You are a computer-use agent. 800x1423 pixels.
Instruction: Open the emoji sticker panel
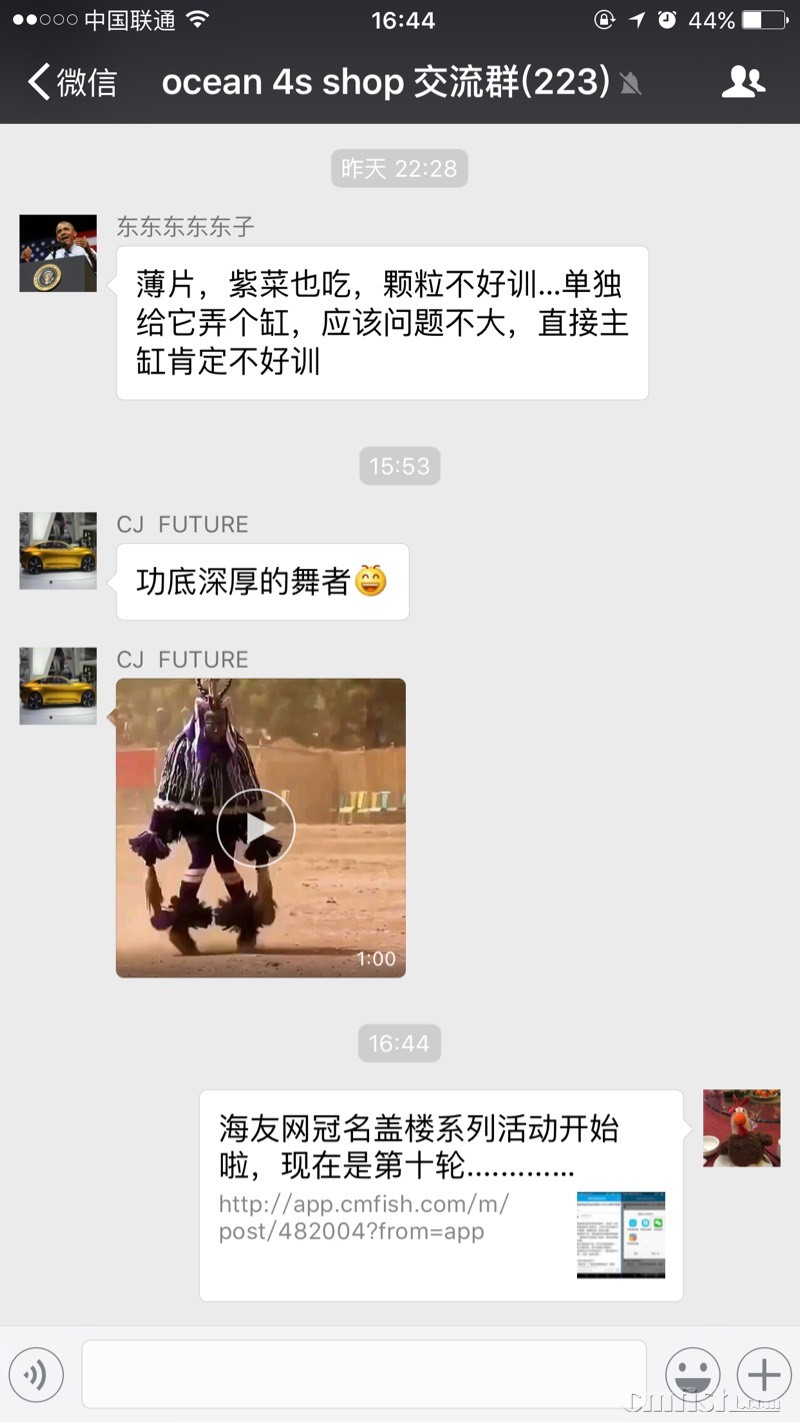pyautogui.click(x=692, y=1376)
